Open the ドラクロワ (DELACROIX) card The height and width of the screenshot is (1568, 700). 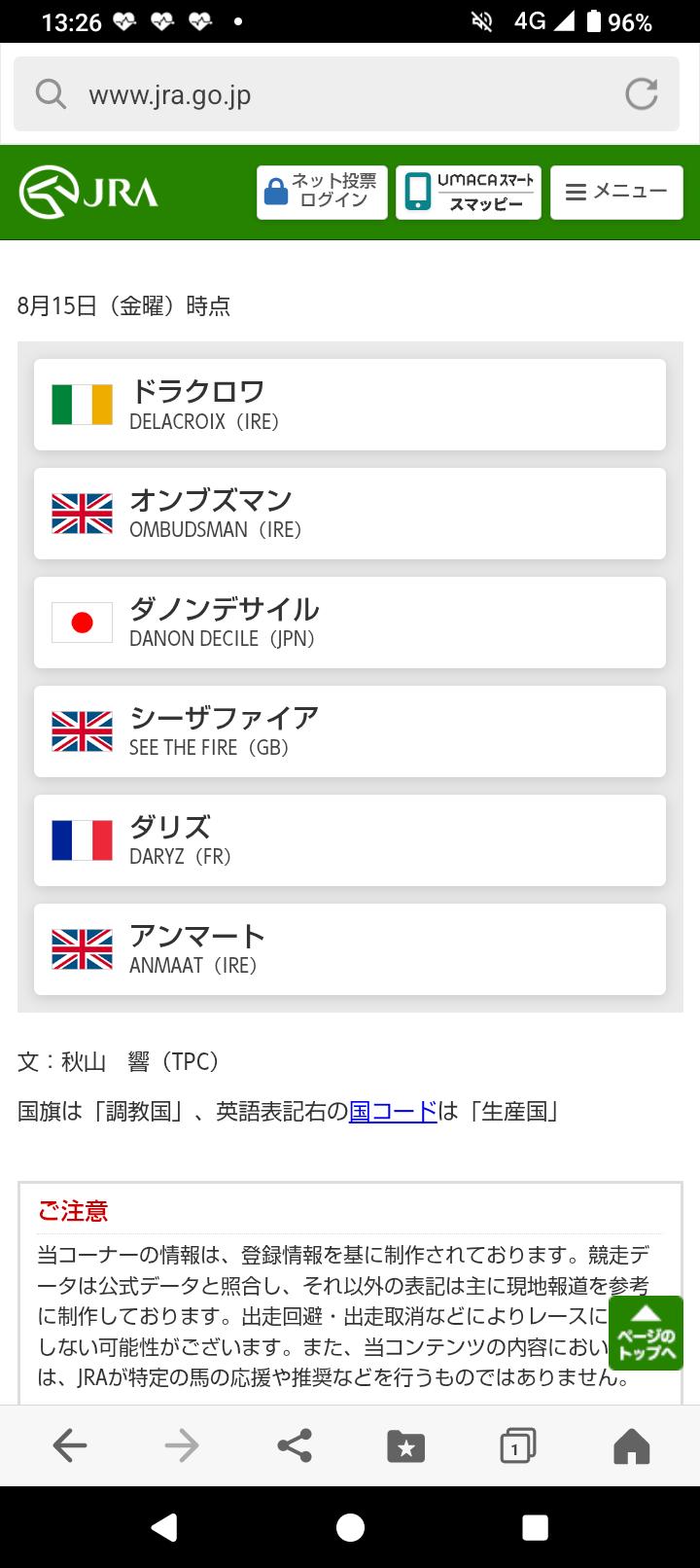pos(350,405)
